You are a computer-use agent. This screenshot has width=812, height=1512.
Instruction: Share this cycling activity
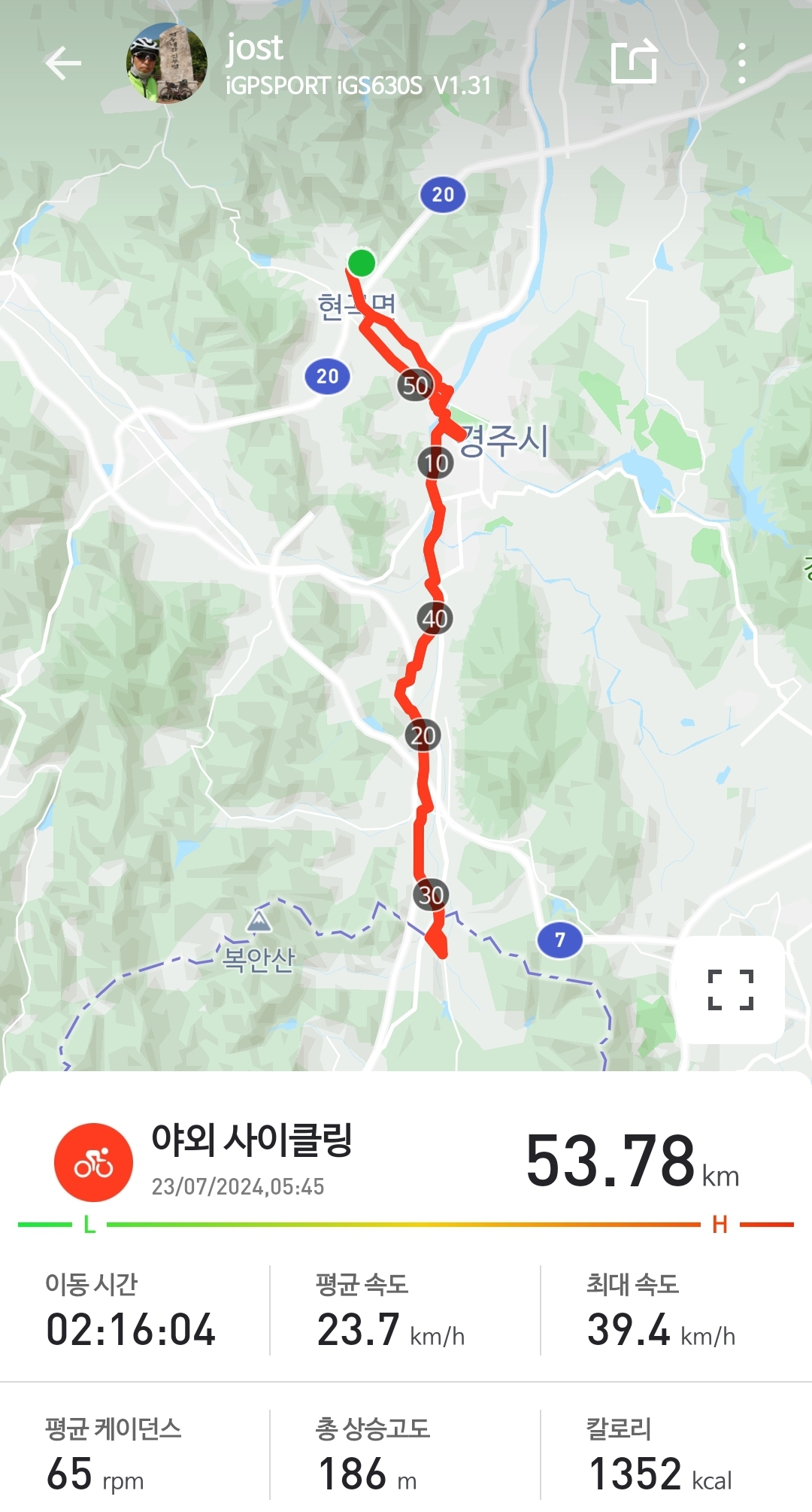click(634, 62)
